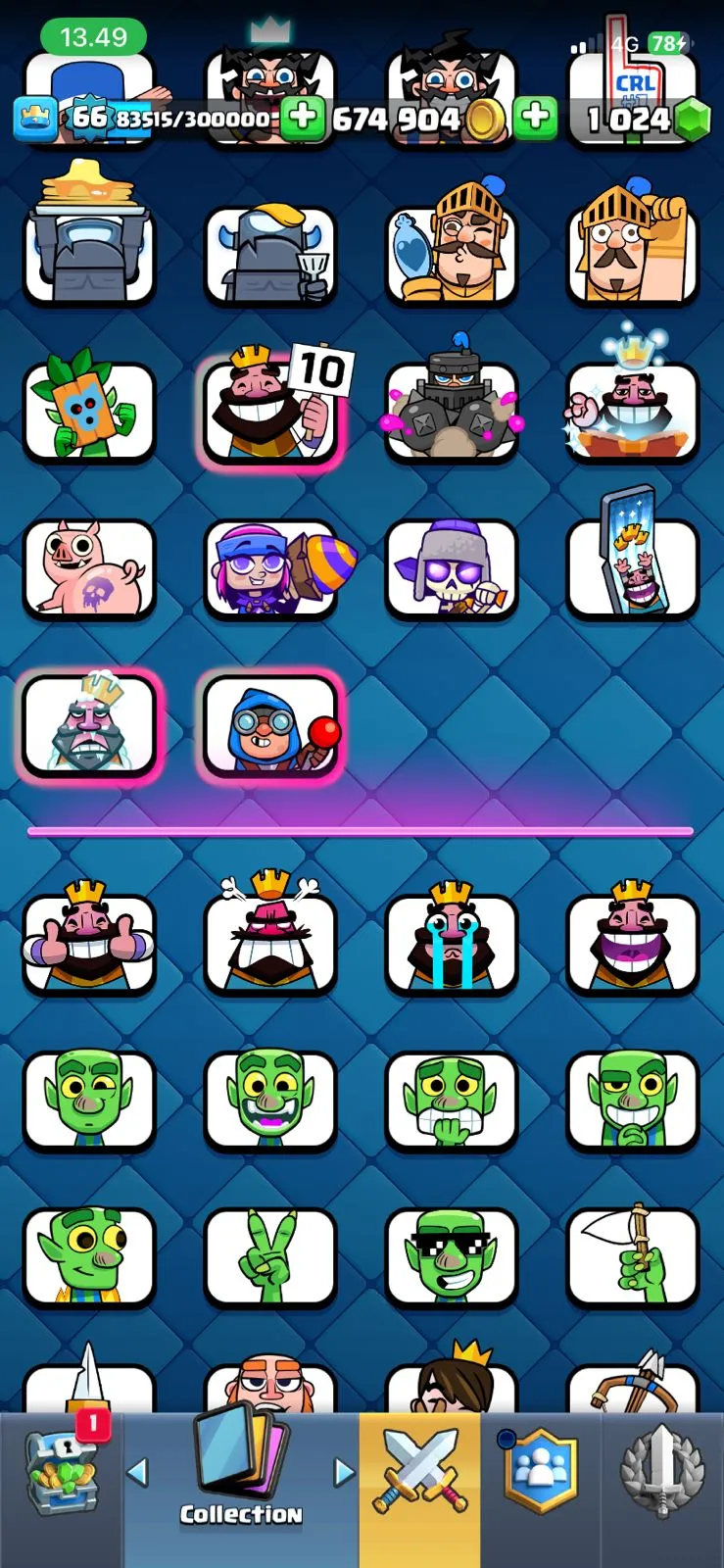Image resolution: width=724 pixels, height=1568 pixels.
Task: Tap the plus button beside experience points
Action: click(x=303, y=118)
